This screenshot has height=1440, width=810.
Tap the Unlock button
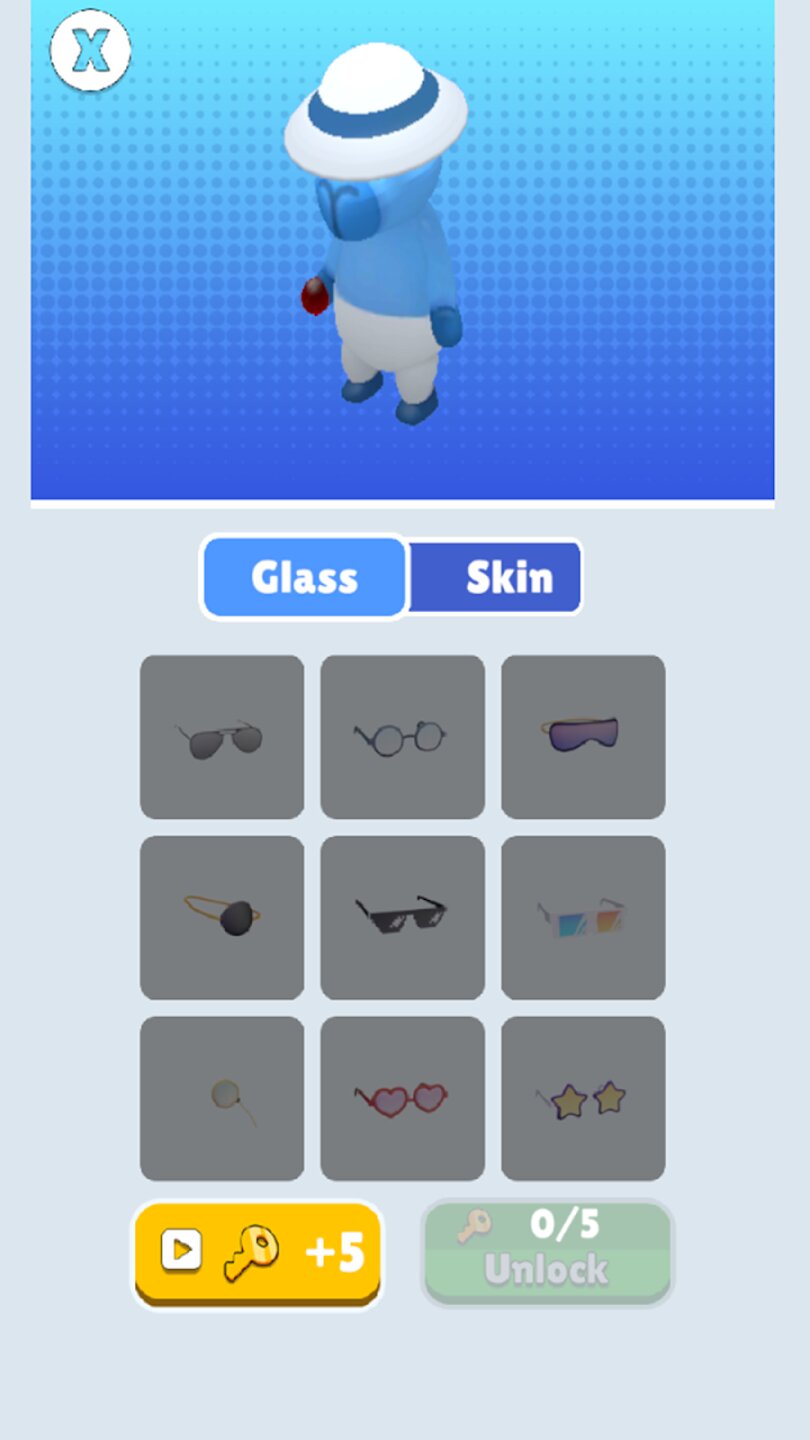547,1252
